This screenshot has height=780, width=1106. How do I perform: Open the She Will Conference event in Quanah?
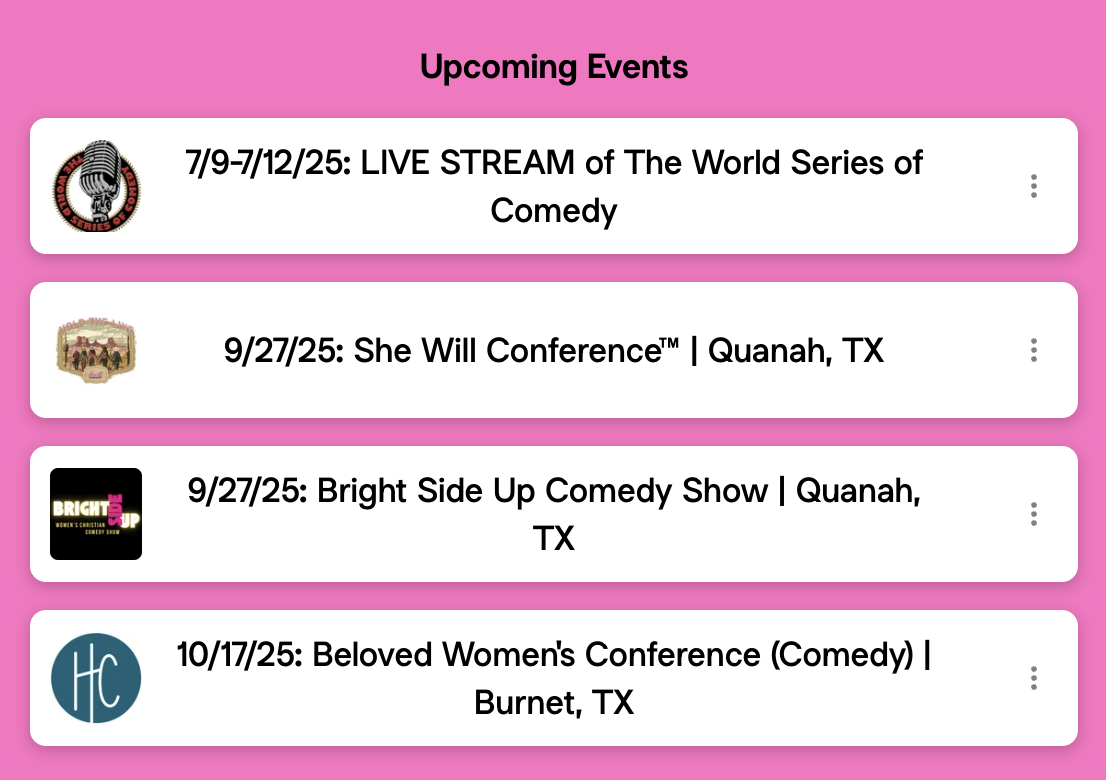pos(553,351)
